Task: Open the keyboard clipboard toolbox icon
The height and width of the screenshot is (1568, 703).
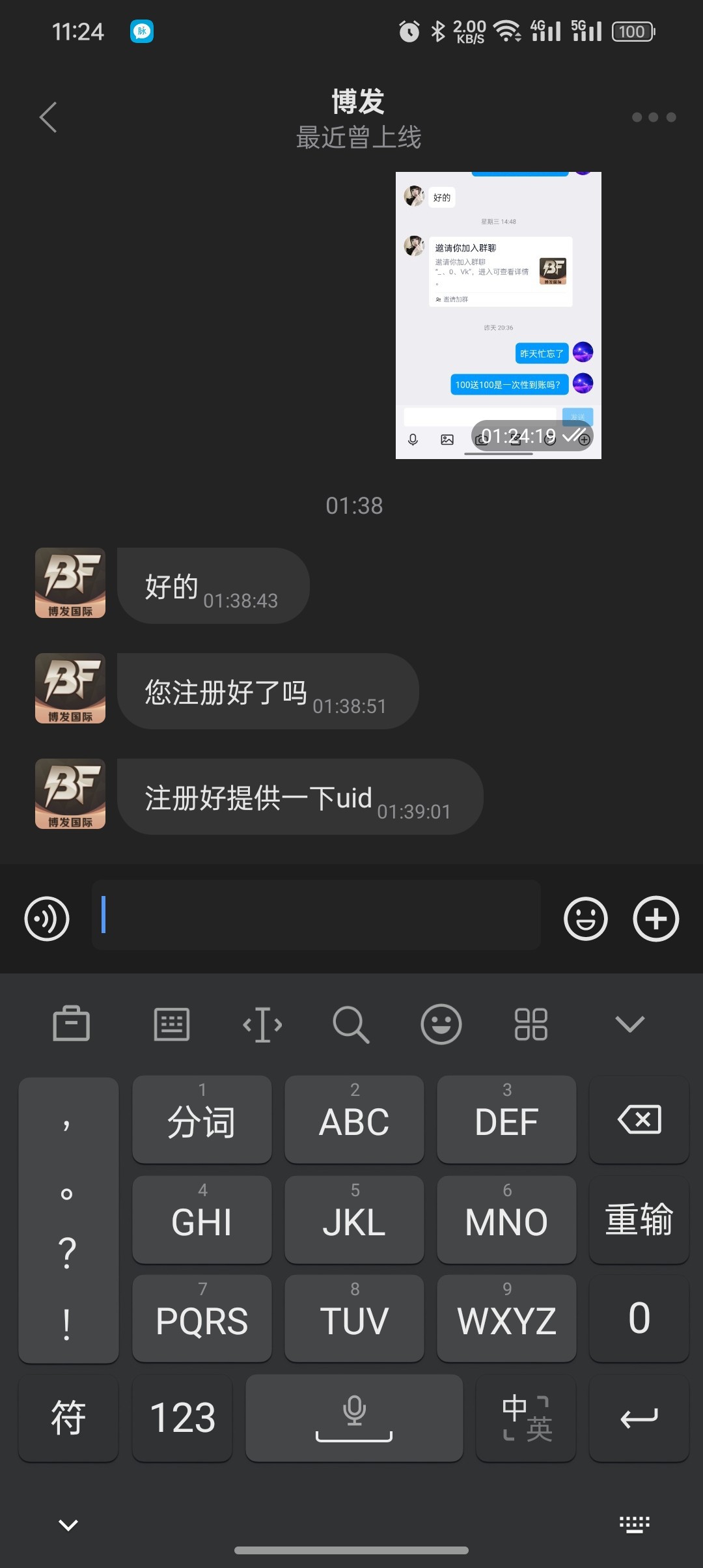Action: click(71, 1024)
